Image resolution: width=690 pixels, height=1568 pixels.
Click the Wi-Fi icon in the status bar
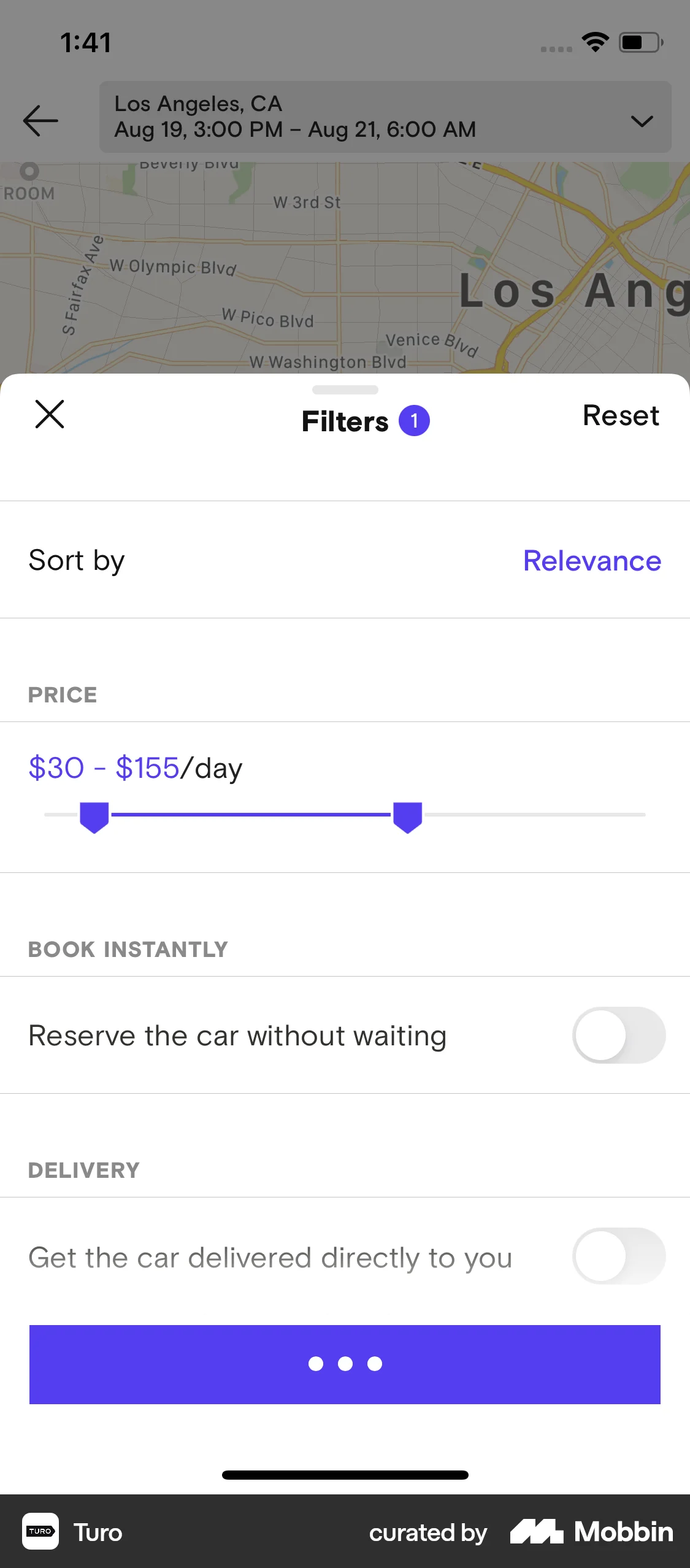click(x=594, y=42)
